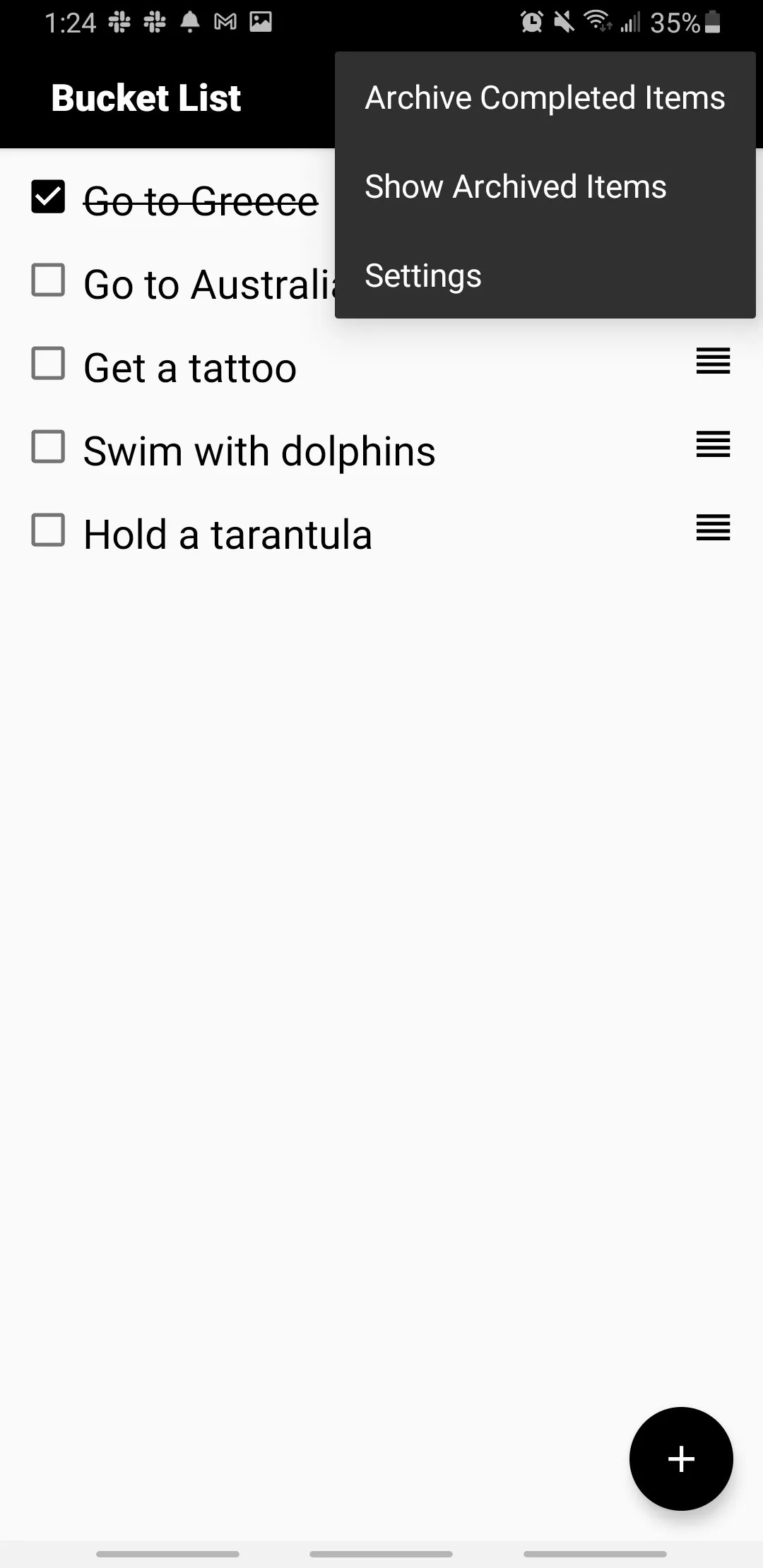Image resolution: width=763 pixels, height=1568 pixels.
Task: Select the Wi-Fi status icon
Action: point(597,21)
